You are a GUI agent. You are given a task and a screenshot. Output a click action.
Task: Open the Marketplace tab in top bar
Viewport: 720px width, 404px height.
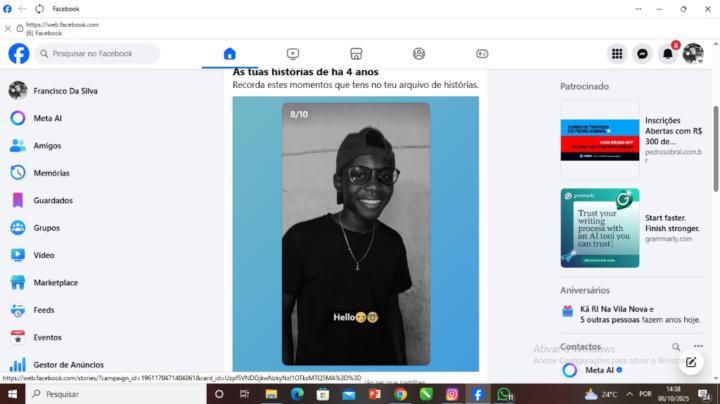click(x=356, y=54)
